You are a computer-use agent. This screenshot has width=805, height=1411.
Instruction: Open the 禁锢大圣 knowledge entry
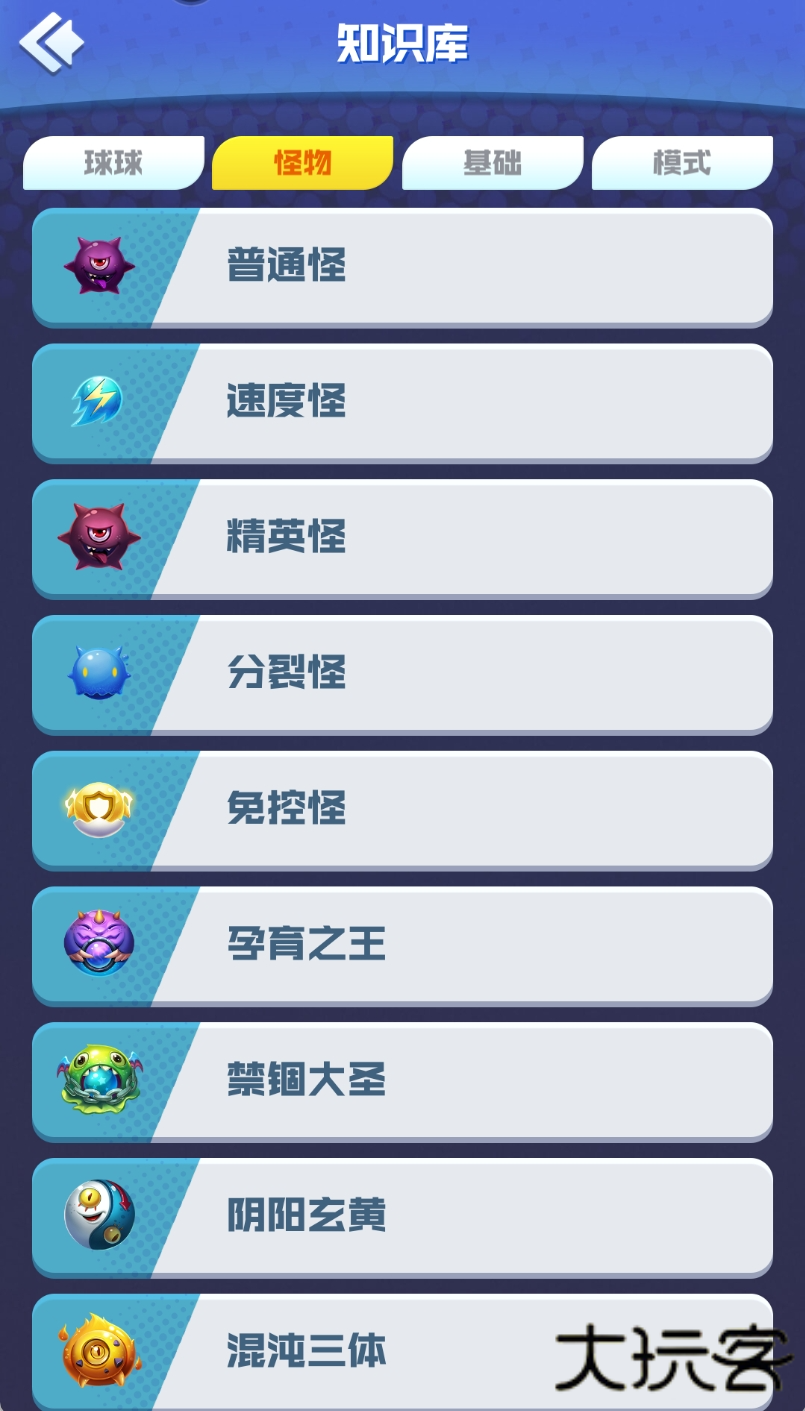[400, 1081]
